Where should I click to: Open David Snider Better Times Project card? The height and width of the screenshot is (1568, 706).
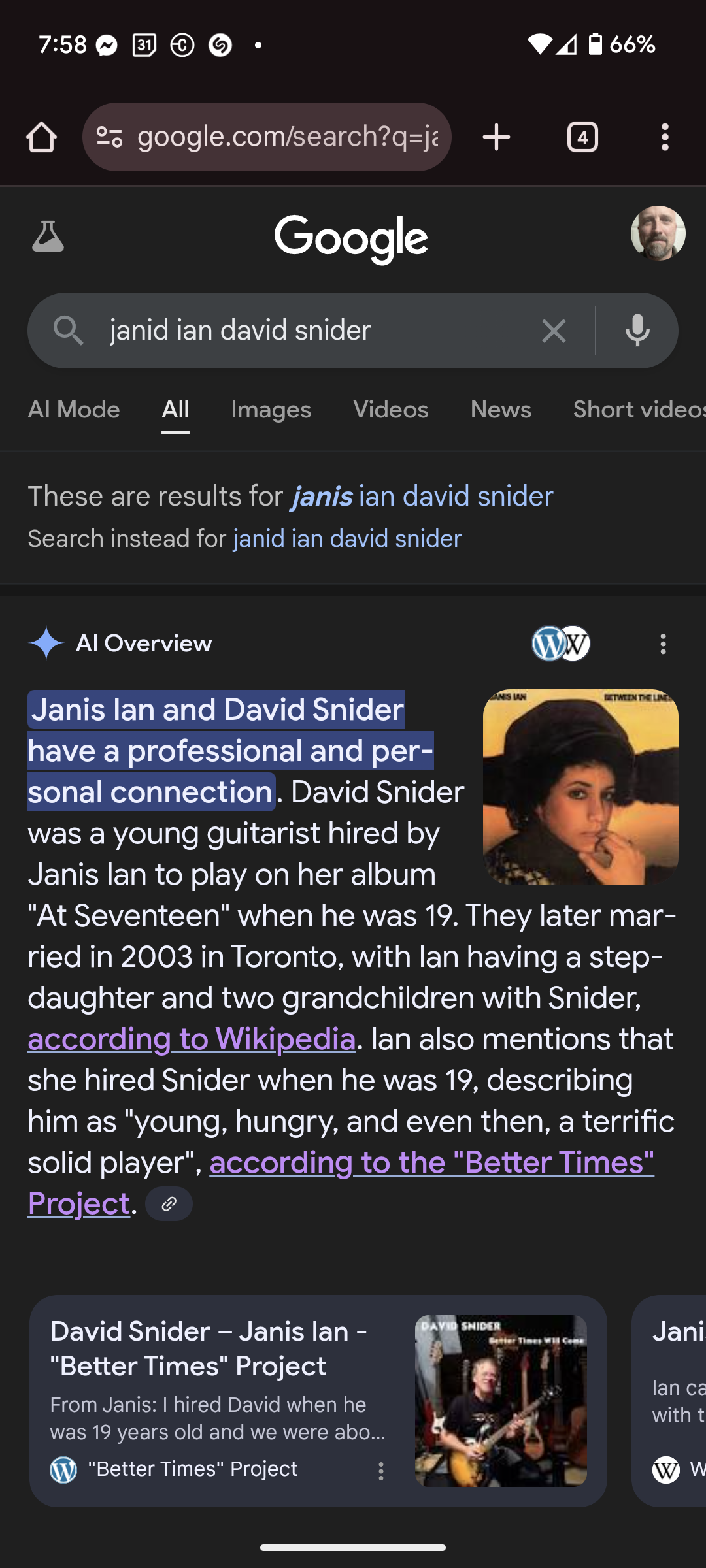[318, 1401]
